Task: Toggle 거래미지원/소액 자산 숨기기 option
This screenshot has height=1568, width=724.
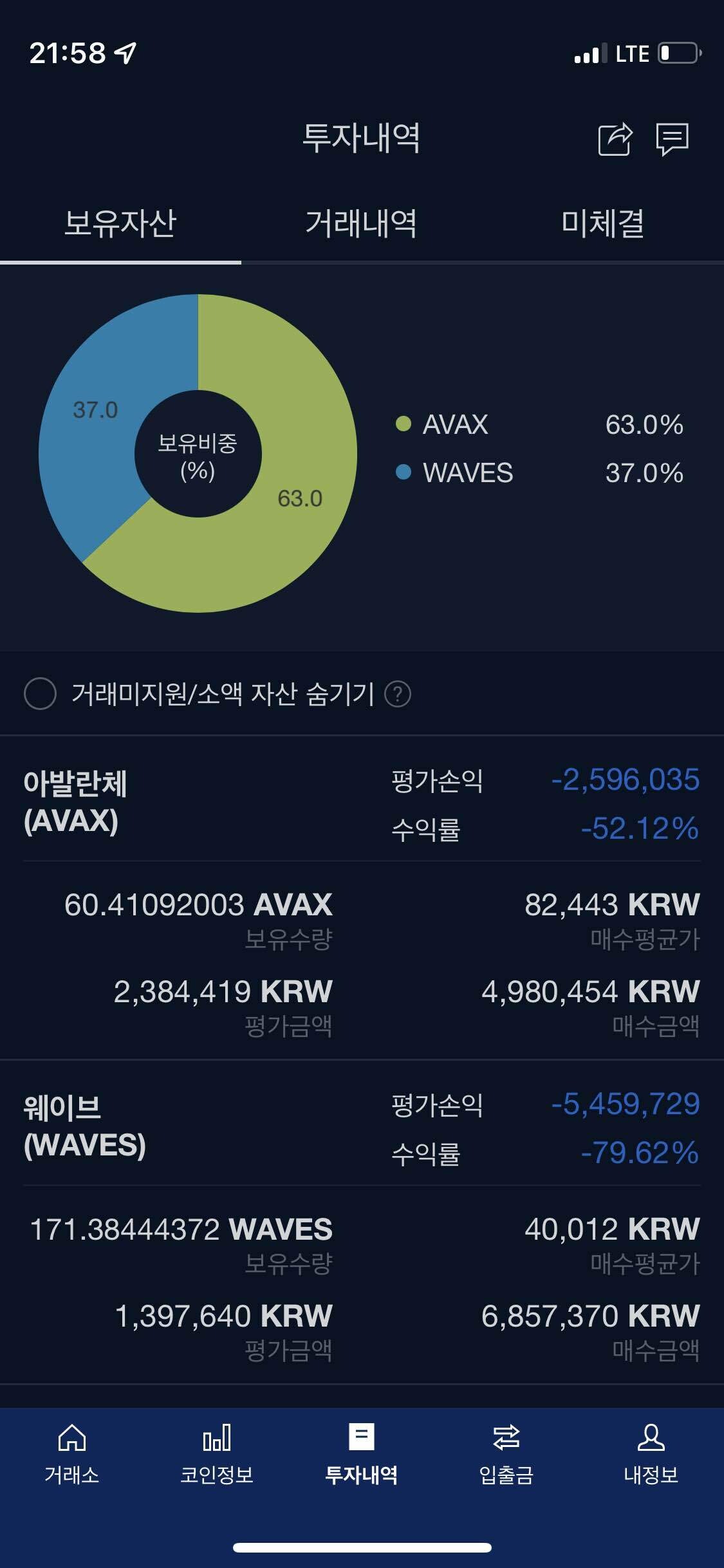Action: point(40,694)
